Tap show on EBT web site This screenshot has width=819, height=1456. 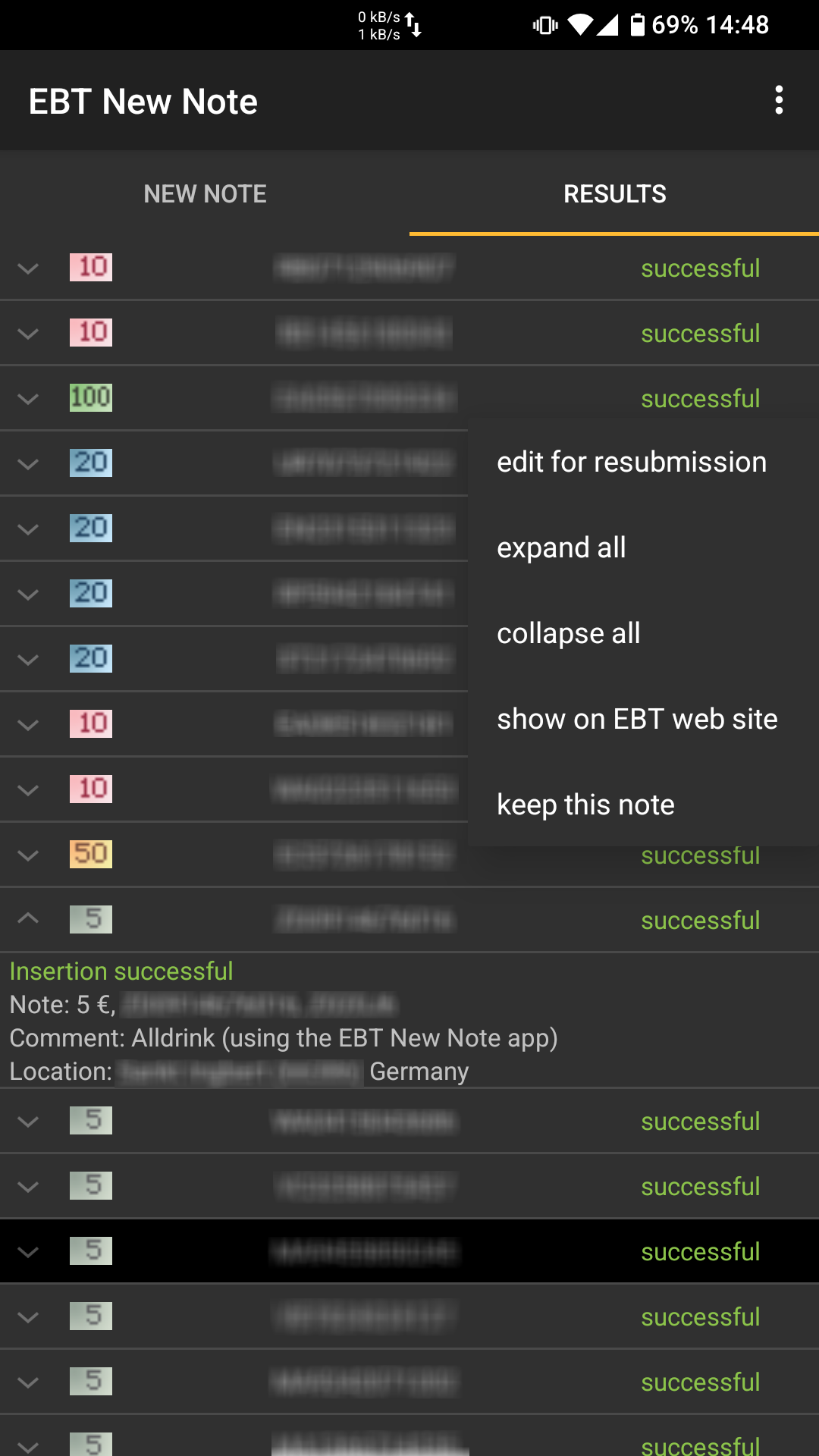coord(637,719)
